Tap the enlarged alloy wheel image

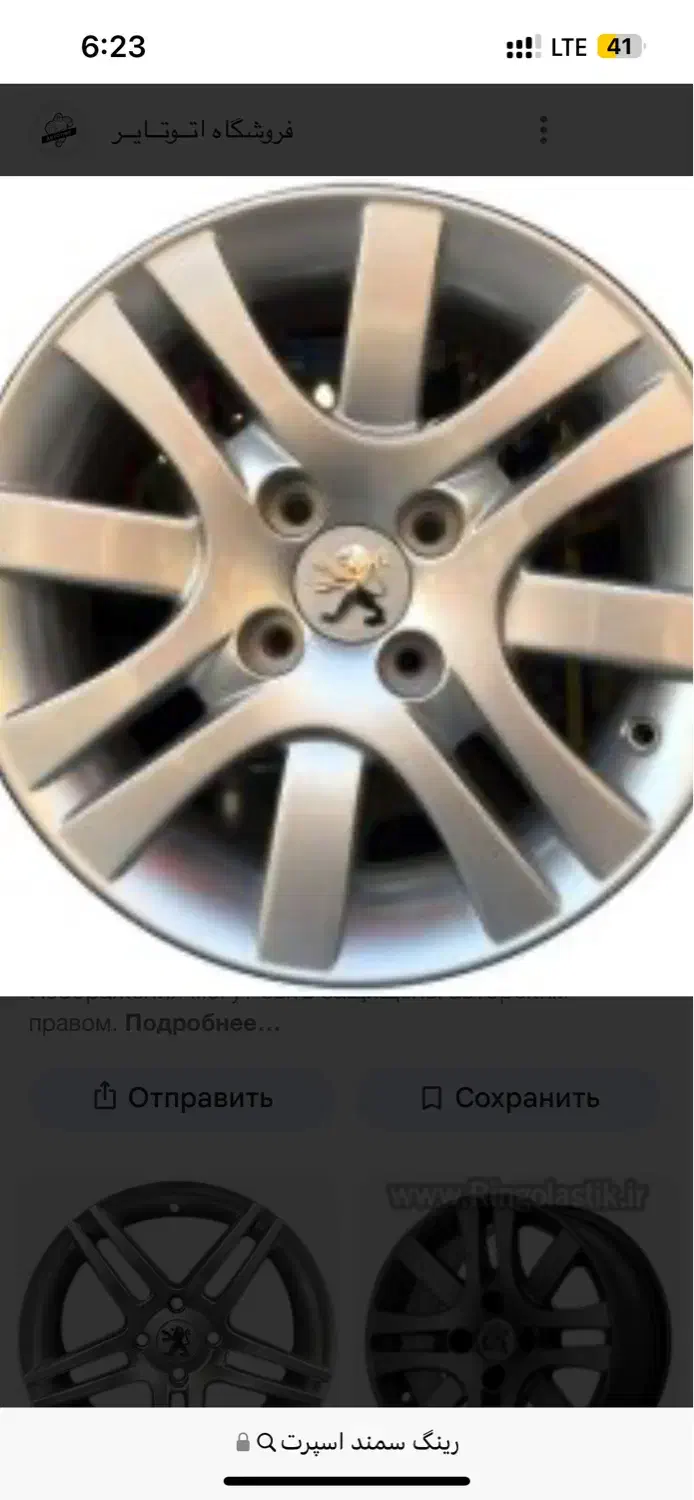pyautogui.click(x=347, y=585)
